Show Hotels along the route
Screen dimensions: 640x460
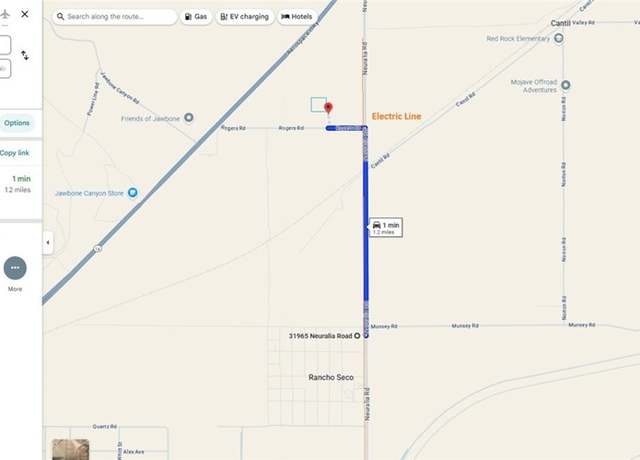point(296,17)
